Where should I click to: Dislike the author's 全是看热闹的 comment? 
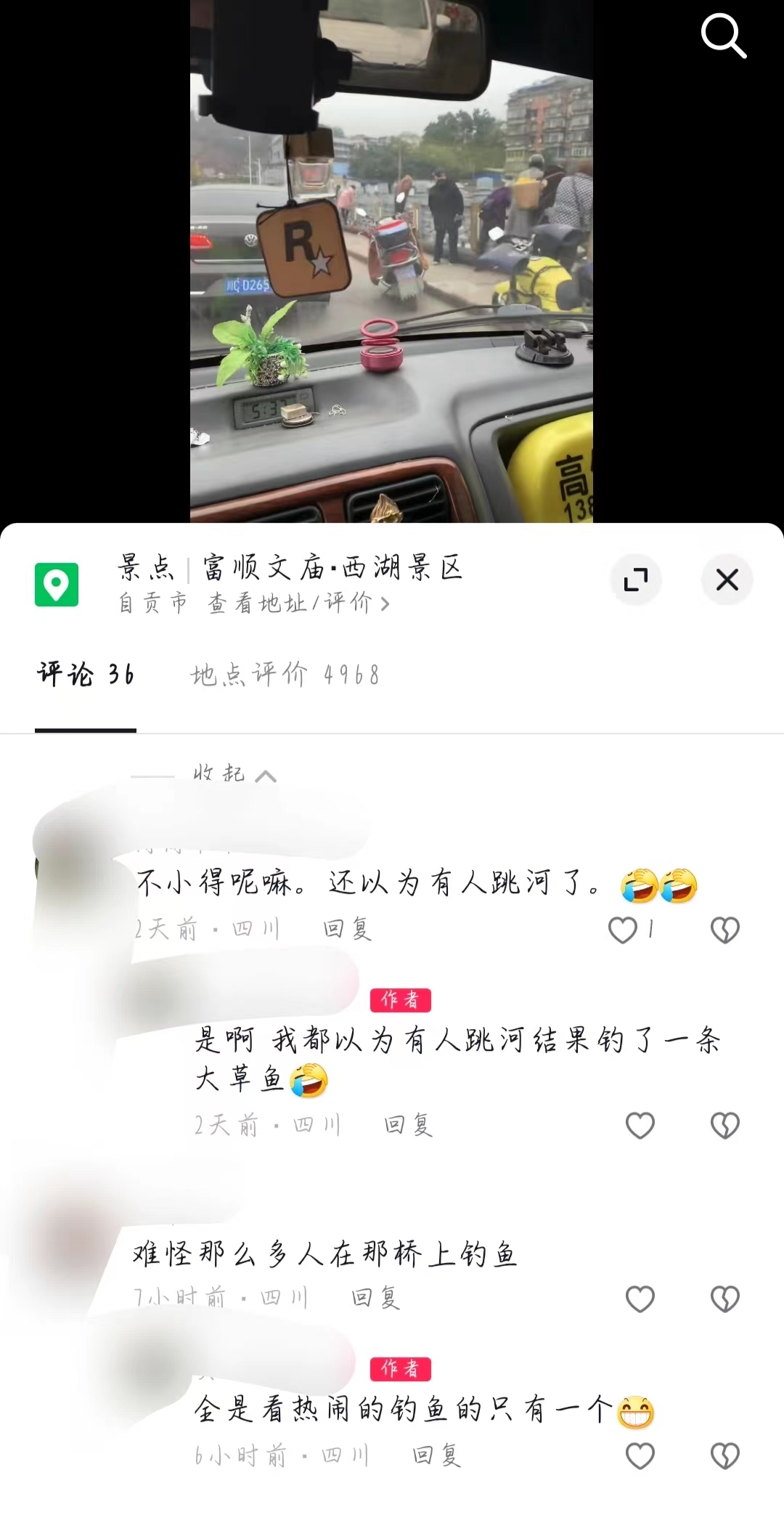[x=724, y=1455]
